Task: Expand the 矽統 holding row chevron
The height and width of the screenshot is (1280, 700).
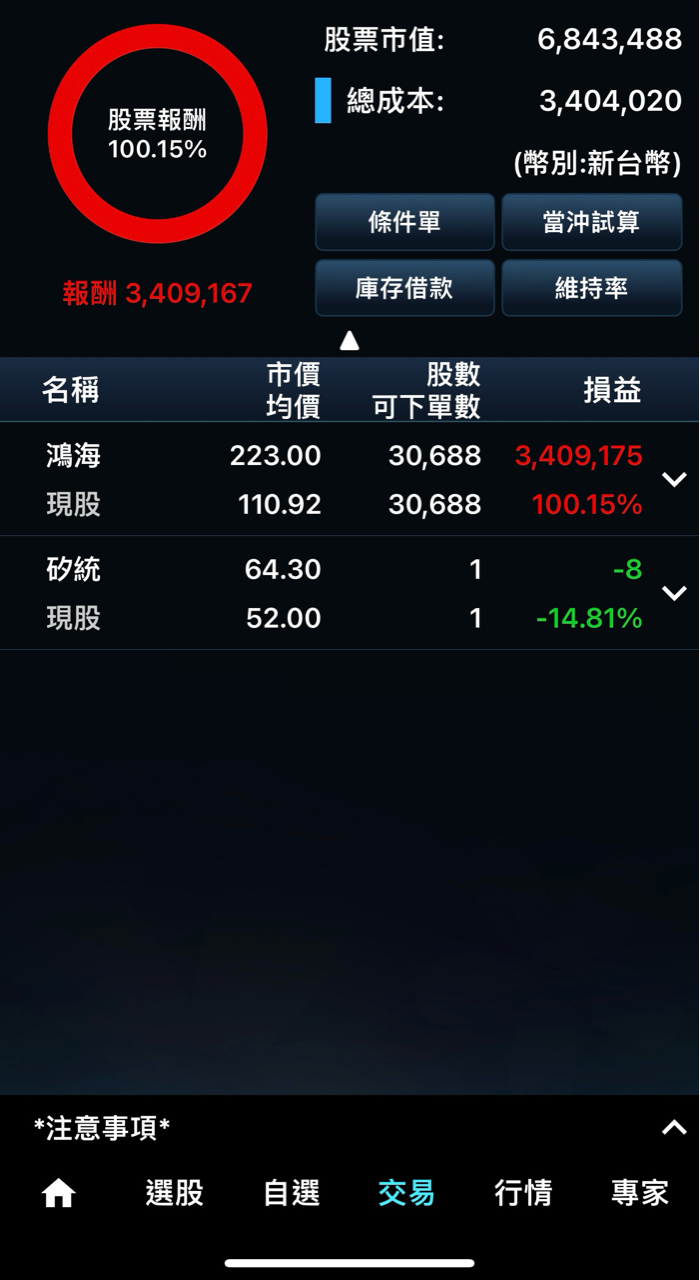Action: [x=675, y=593]
